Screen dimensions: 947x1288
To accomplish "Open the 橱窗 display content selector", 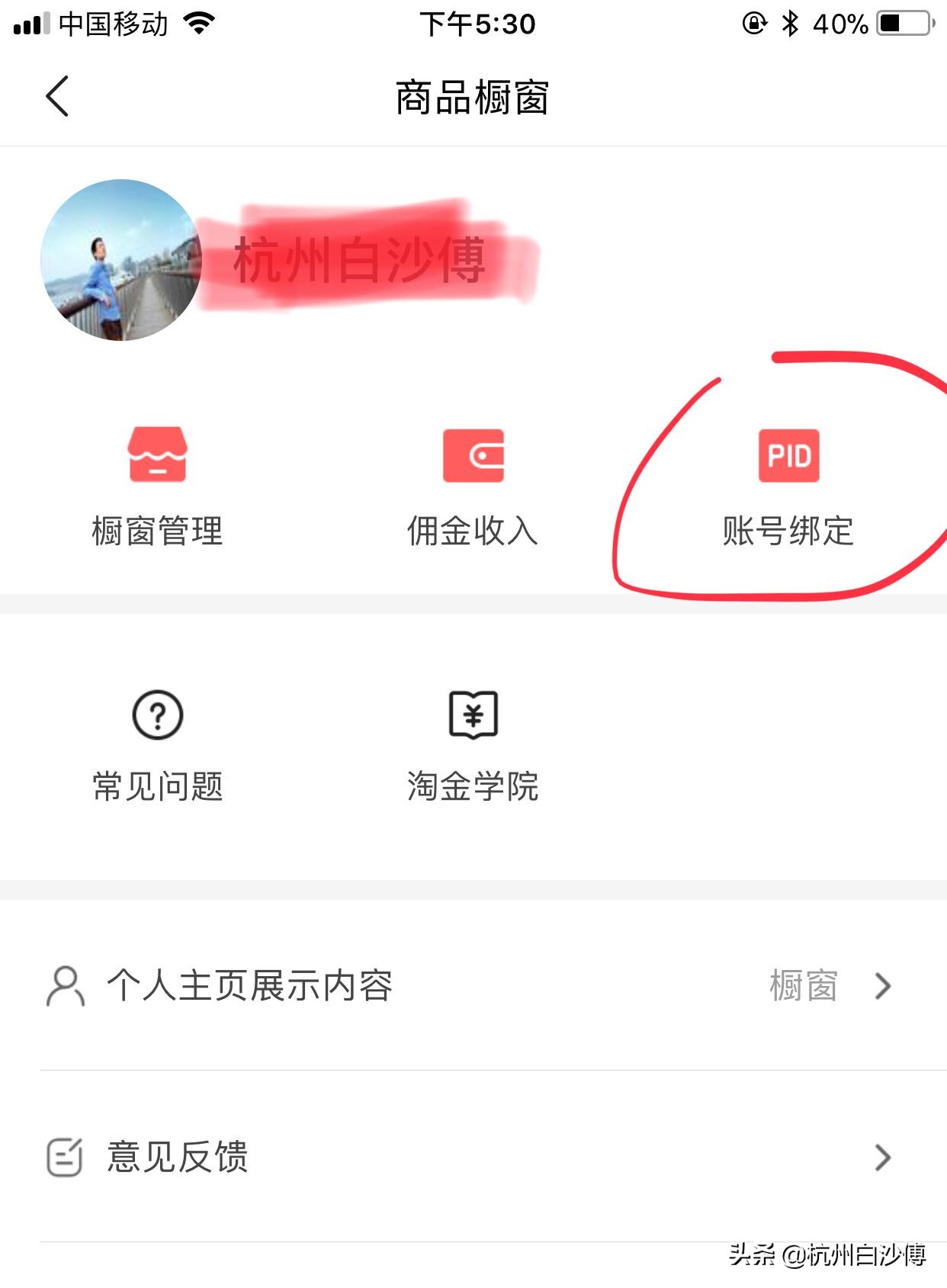I will coord(807,987).
